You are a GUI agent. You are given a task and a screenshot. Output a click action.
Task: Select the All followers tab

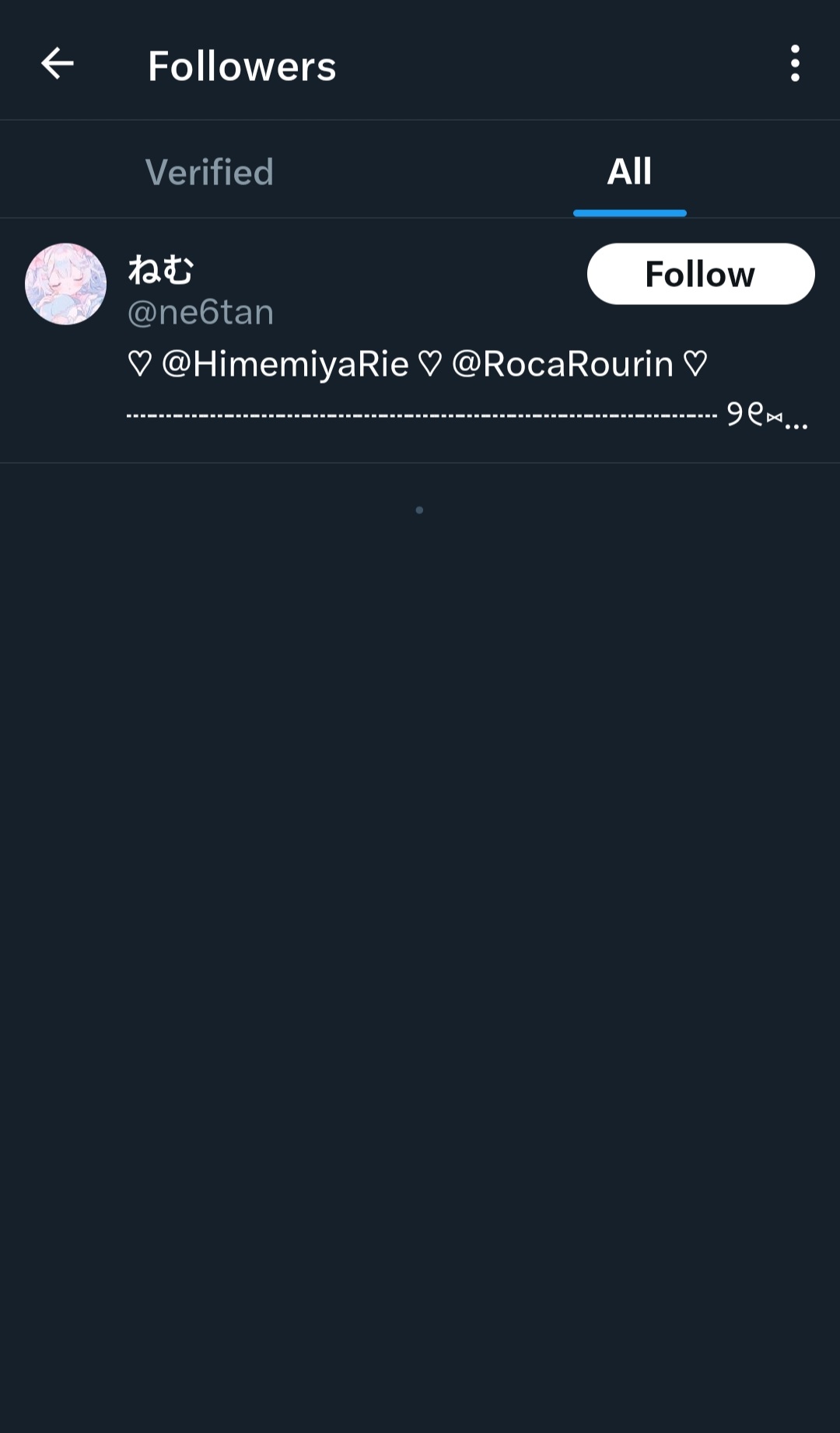[629, 171]
